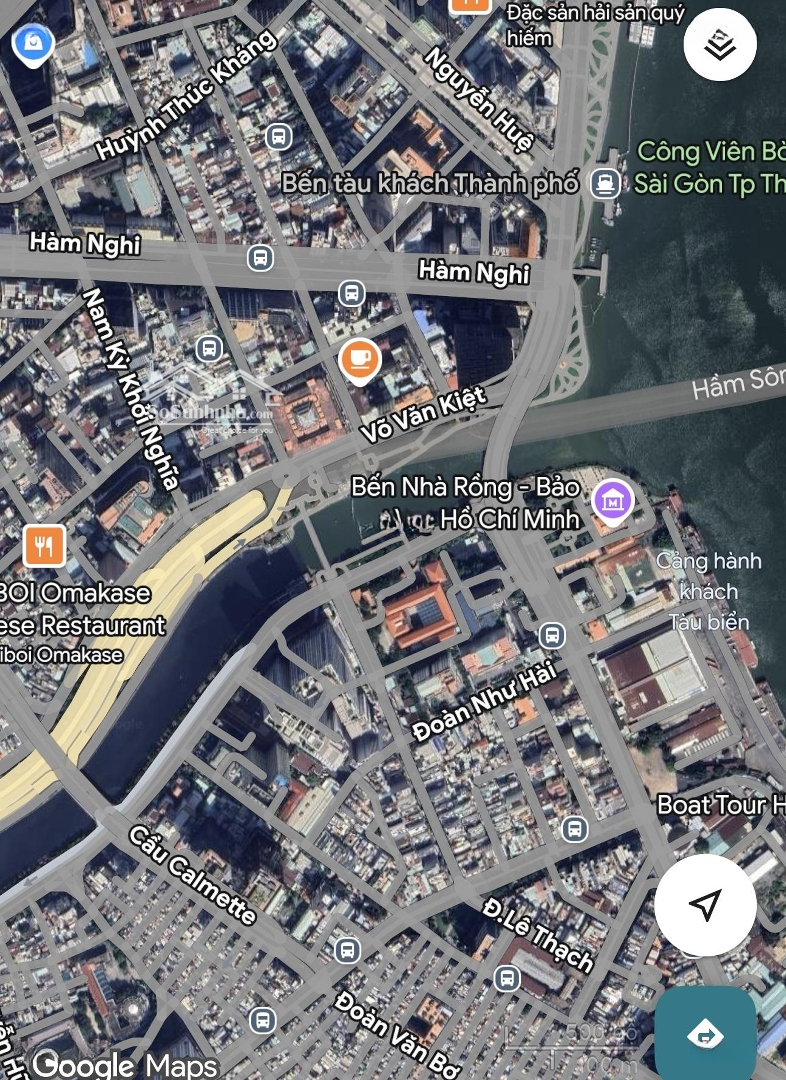Screen dimensions: 786x1080
Task: Open the map layers selector
Action: [x=720, y=44]
